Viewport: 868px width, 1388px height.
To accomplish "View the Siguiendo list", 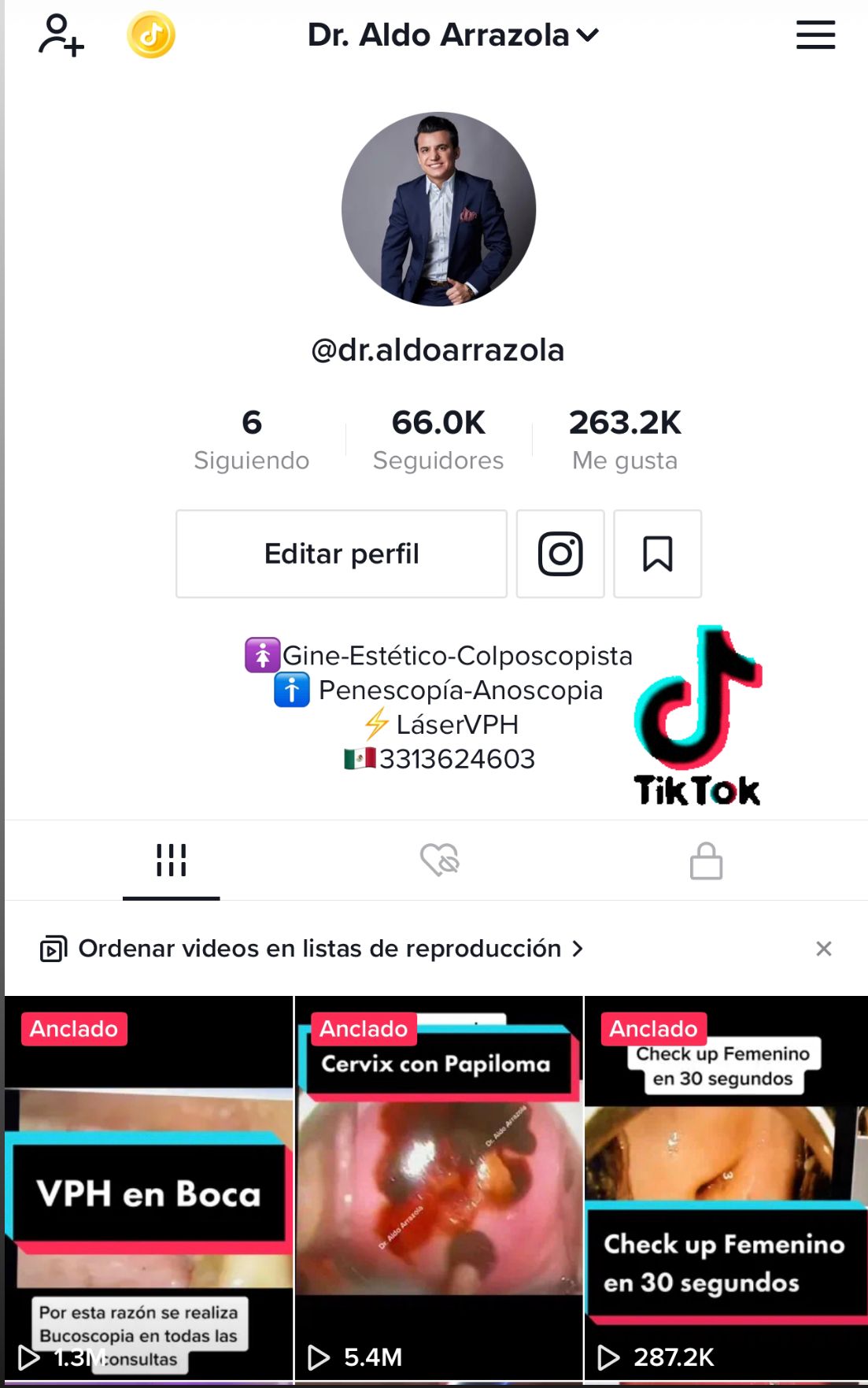I will click(252, 439).
